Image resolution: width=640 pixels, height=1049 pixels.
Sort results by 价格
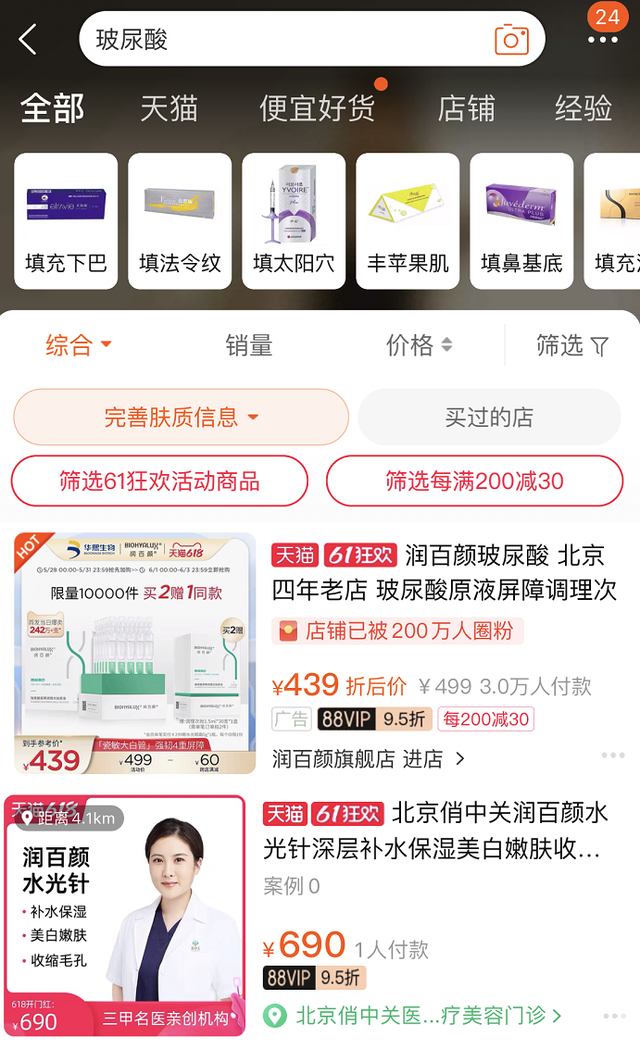419,345
